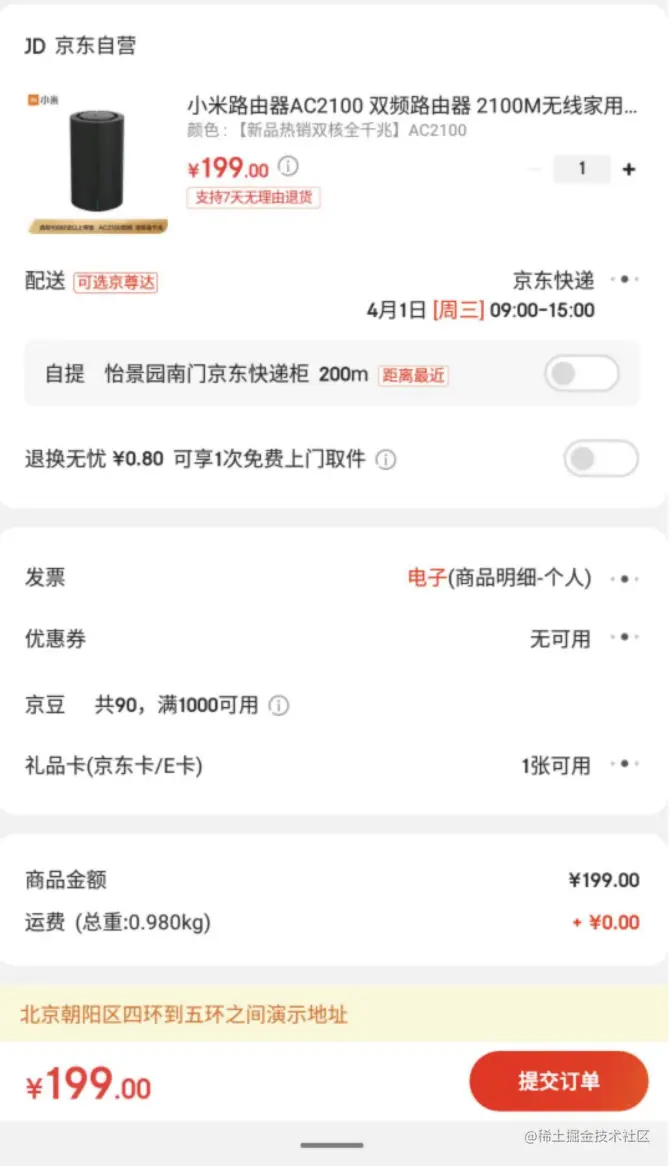Tap the 北京朝阳区 delivery address bar
672x1166 pixels.
coord(335,1015)
